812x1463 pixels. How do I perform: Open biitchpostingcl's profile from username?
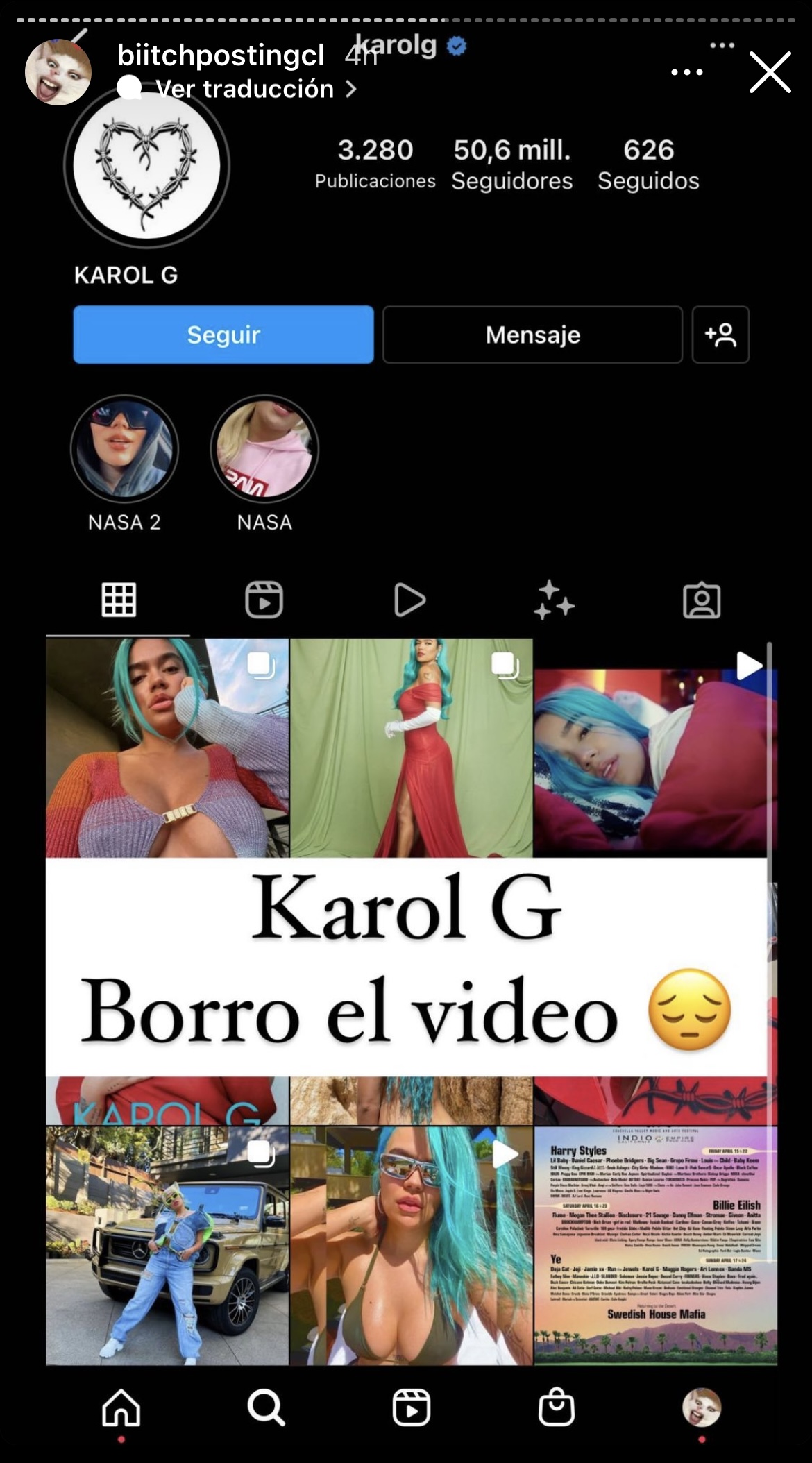pyautogui.click(x=221, y=56)
